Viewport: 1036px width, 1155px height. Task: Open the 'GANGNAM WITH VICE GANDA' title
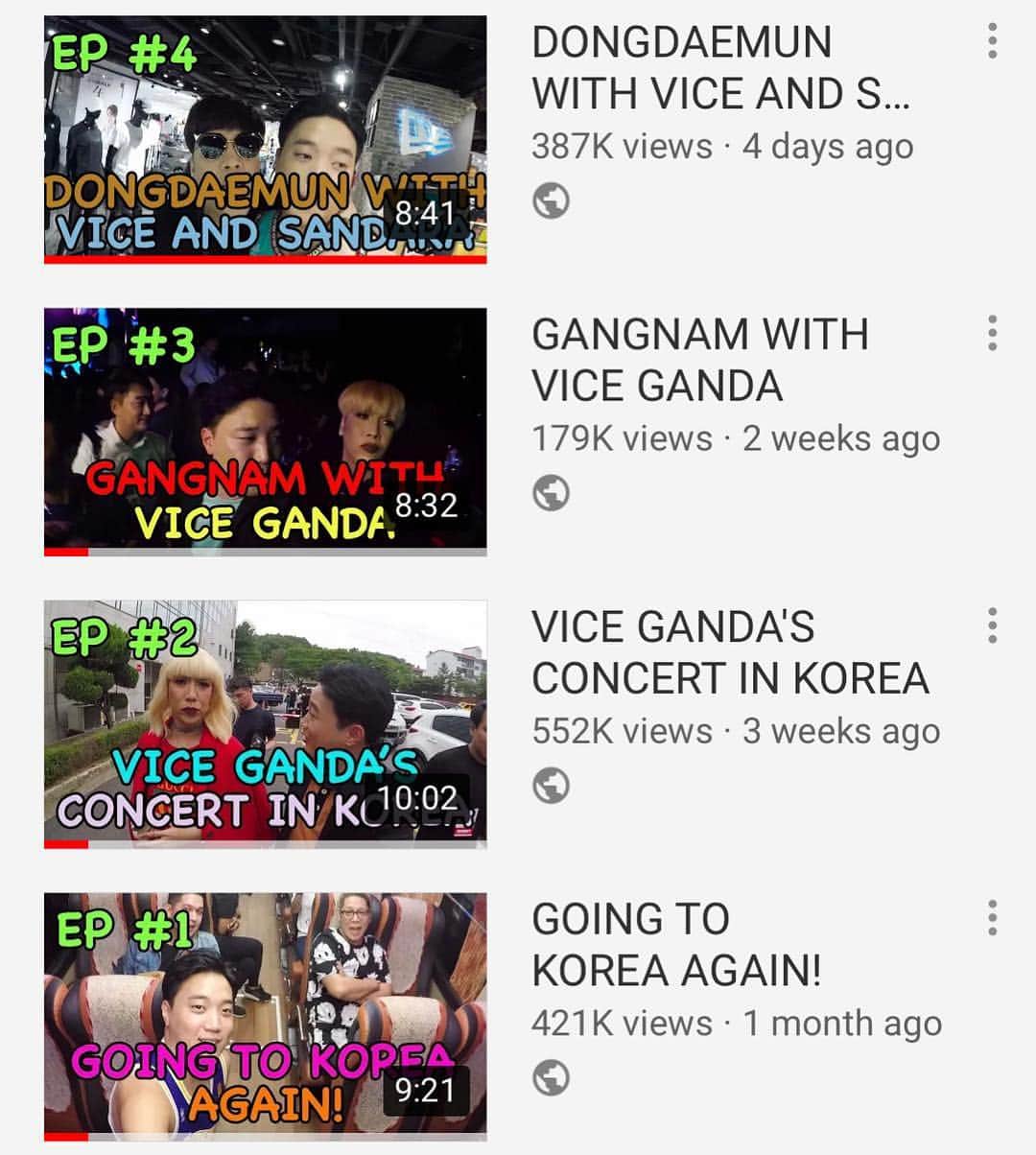pos(700,361)
